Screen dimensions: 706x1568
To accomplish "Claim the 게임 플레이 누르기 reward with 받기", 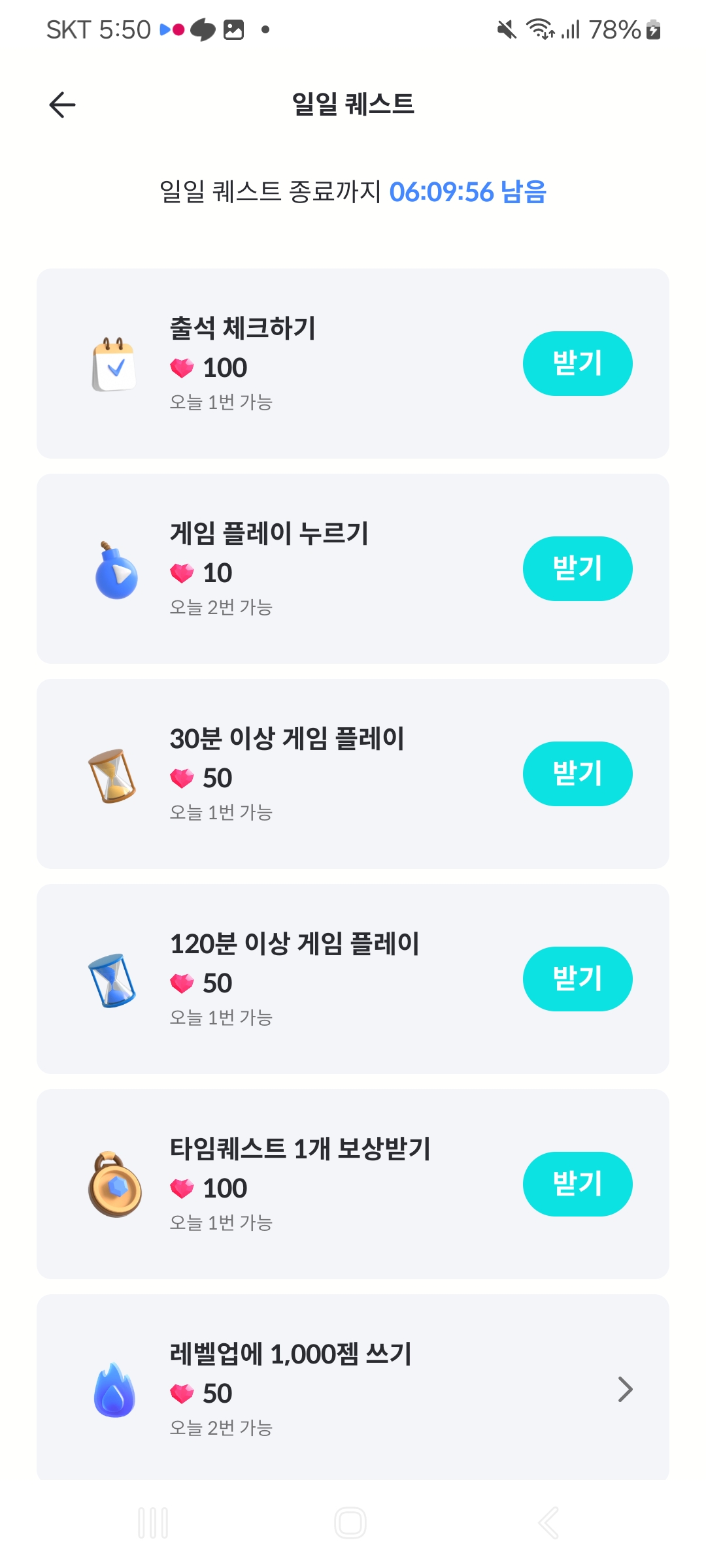I will click(x=577, y=568).
